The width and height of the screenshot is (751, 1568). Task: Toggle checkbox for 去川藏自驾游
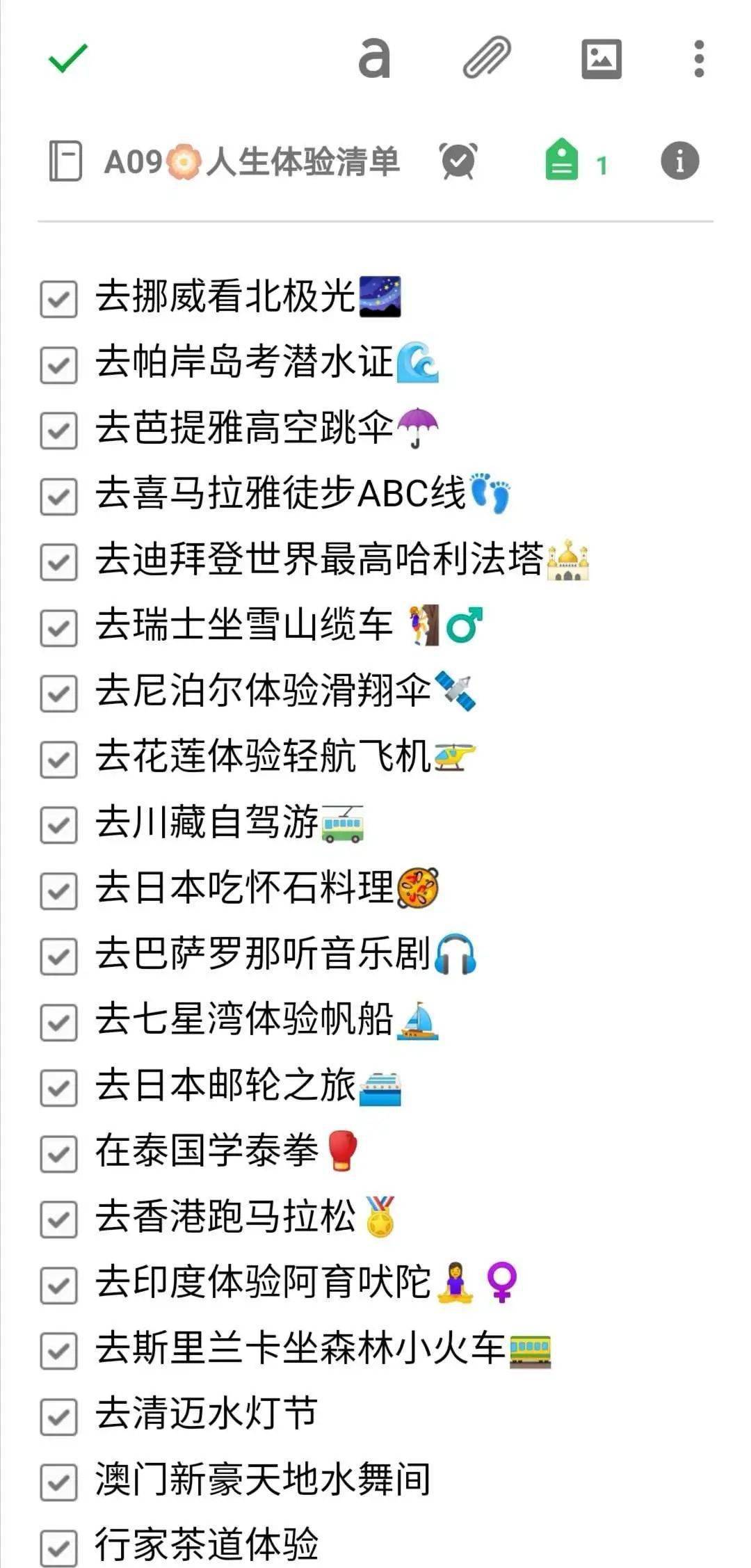pos(58,825)
